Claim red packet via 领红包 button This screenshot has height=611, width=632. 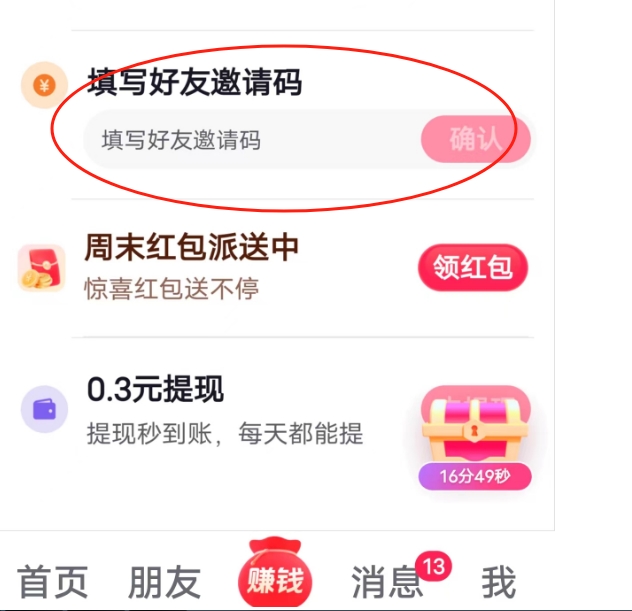(x=472, y=268)
